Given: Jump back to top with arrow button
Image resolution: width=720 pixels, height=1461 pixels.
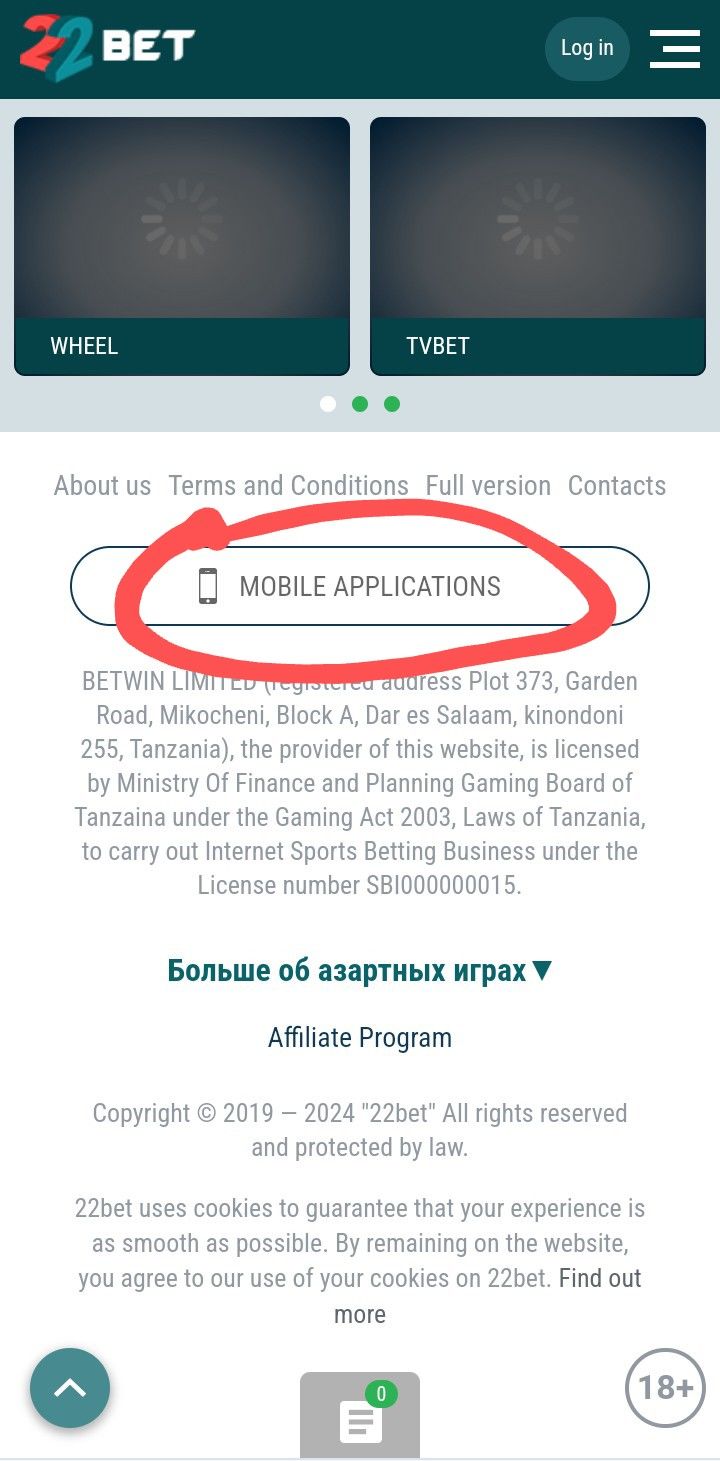Looking at the screenshot, I should click(x=70, y=1388).
